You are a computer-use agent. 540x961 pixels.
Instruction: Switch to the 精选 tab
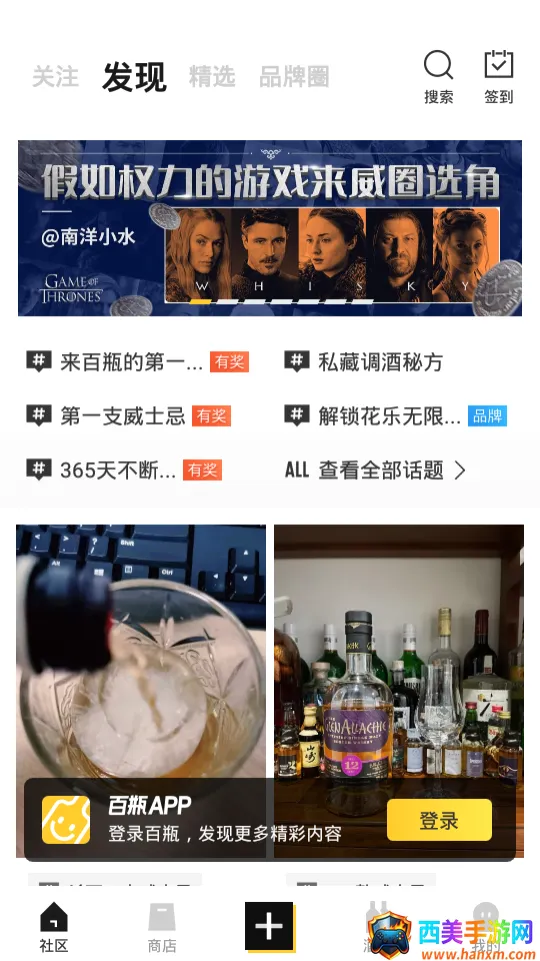point(212,77)
